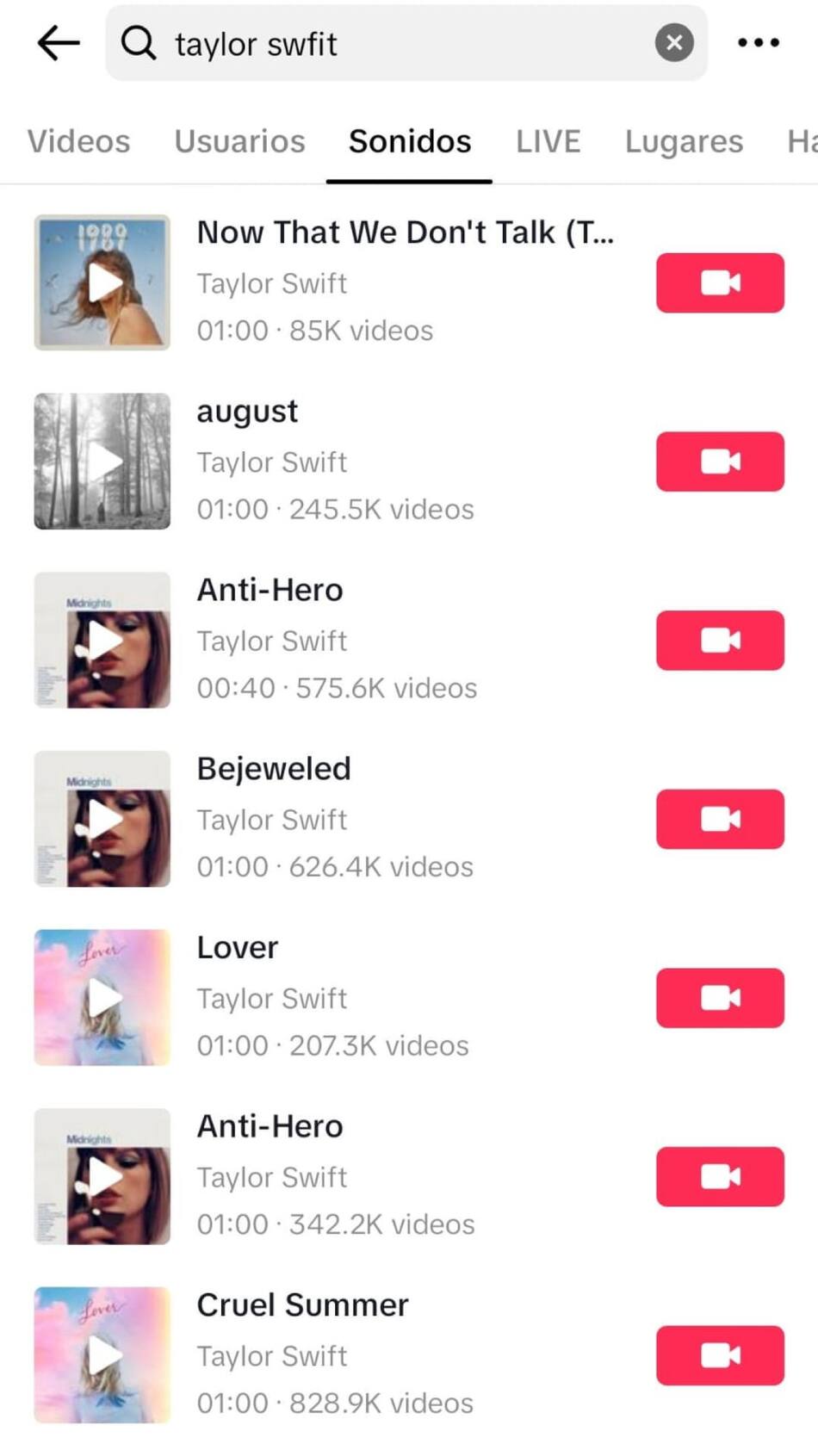Open the three-dot overflow menu
The image size is (818, 1456).
(x=759, y=43)
